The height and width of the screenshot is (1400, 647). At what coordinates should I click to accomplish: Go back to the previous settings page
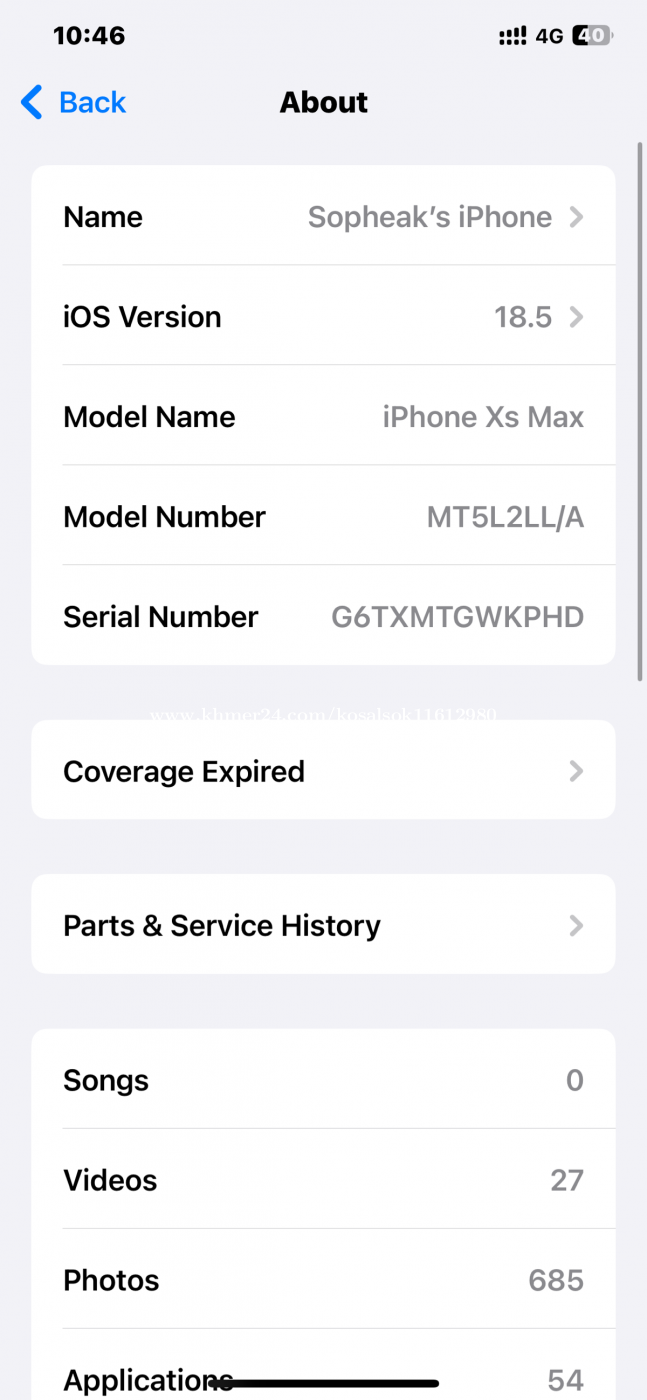pos(74,102)
